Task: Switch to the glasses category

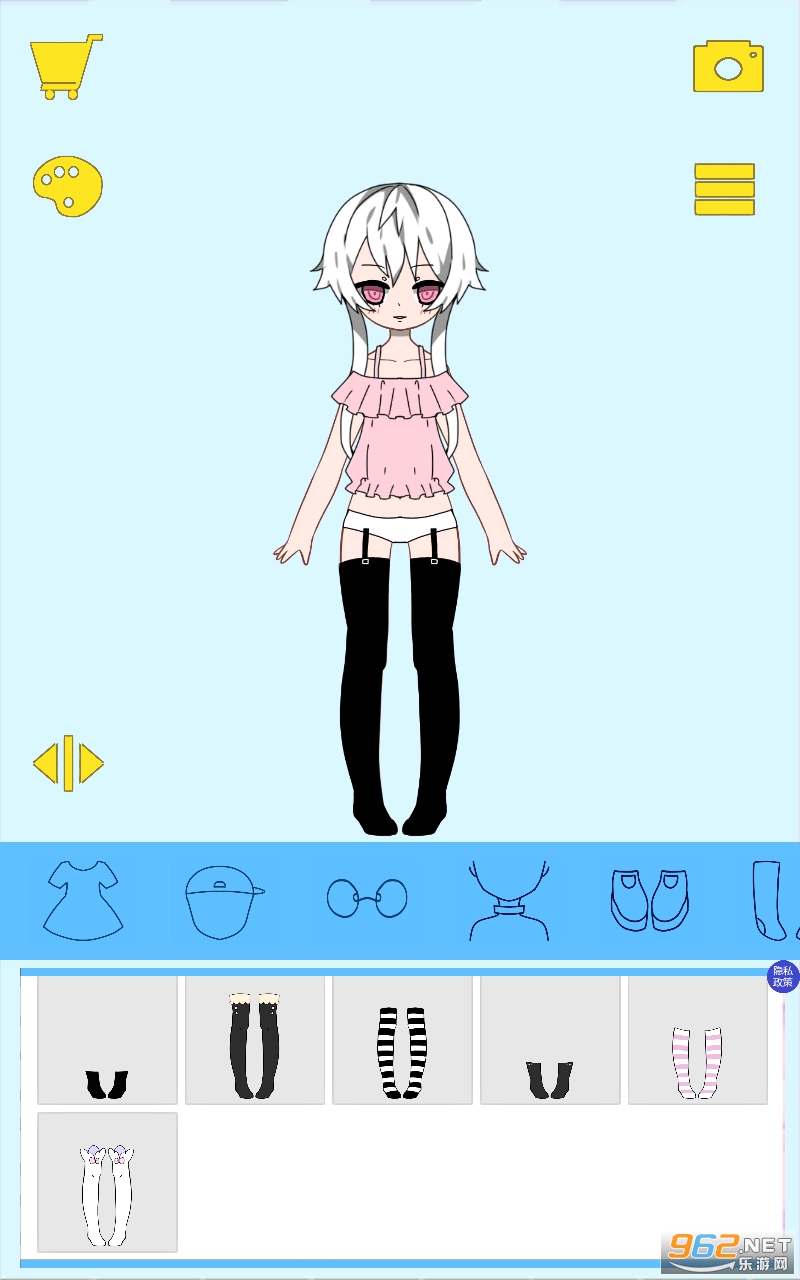Action: 367,898
